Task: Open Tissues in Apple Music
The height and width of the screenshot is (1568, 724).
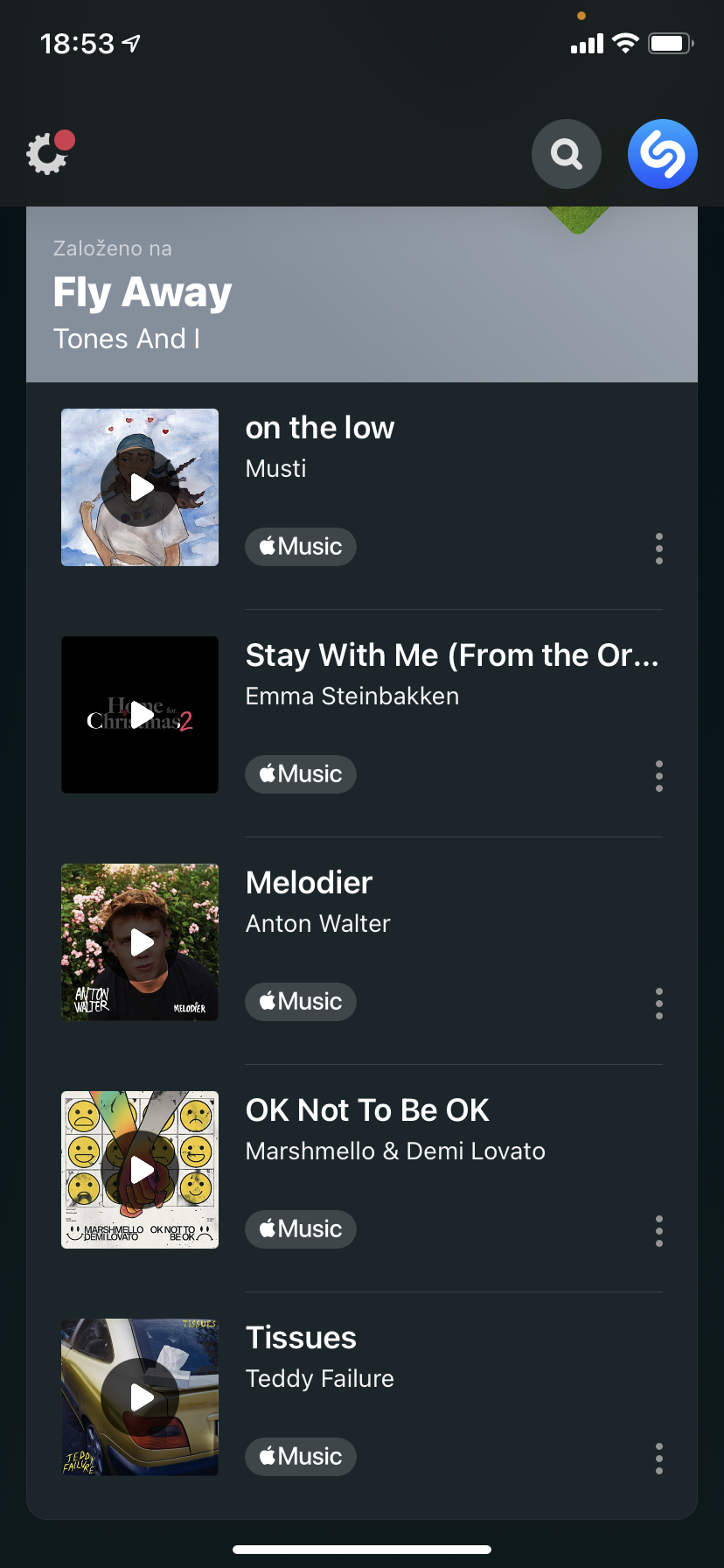Action: pyautogui.click(x=301, y=1457)
